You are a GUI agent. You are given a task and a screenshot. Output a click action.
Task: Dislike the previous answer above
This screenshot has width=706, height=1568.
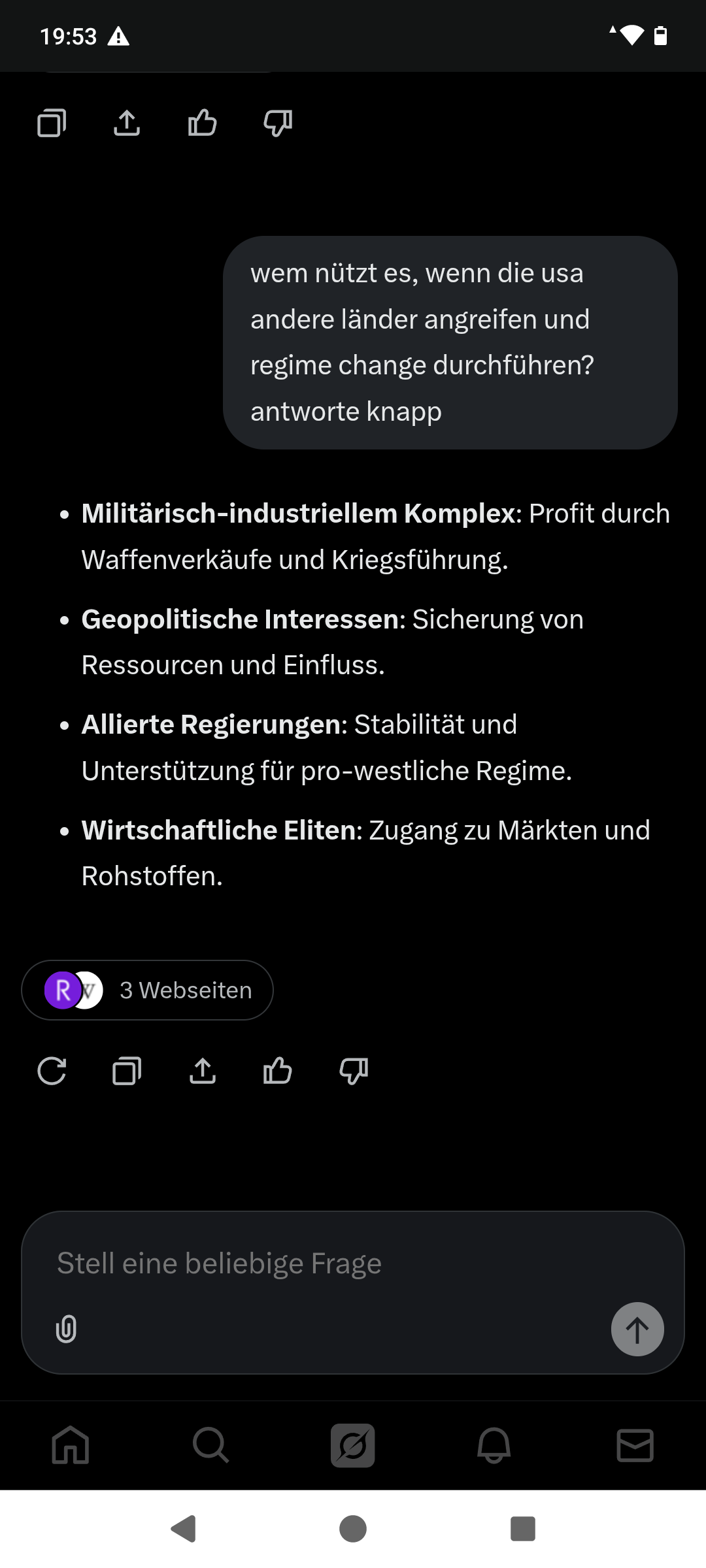coord(277,123)
